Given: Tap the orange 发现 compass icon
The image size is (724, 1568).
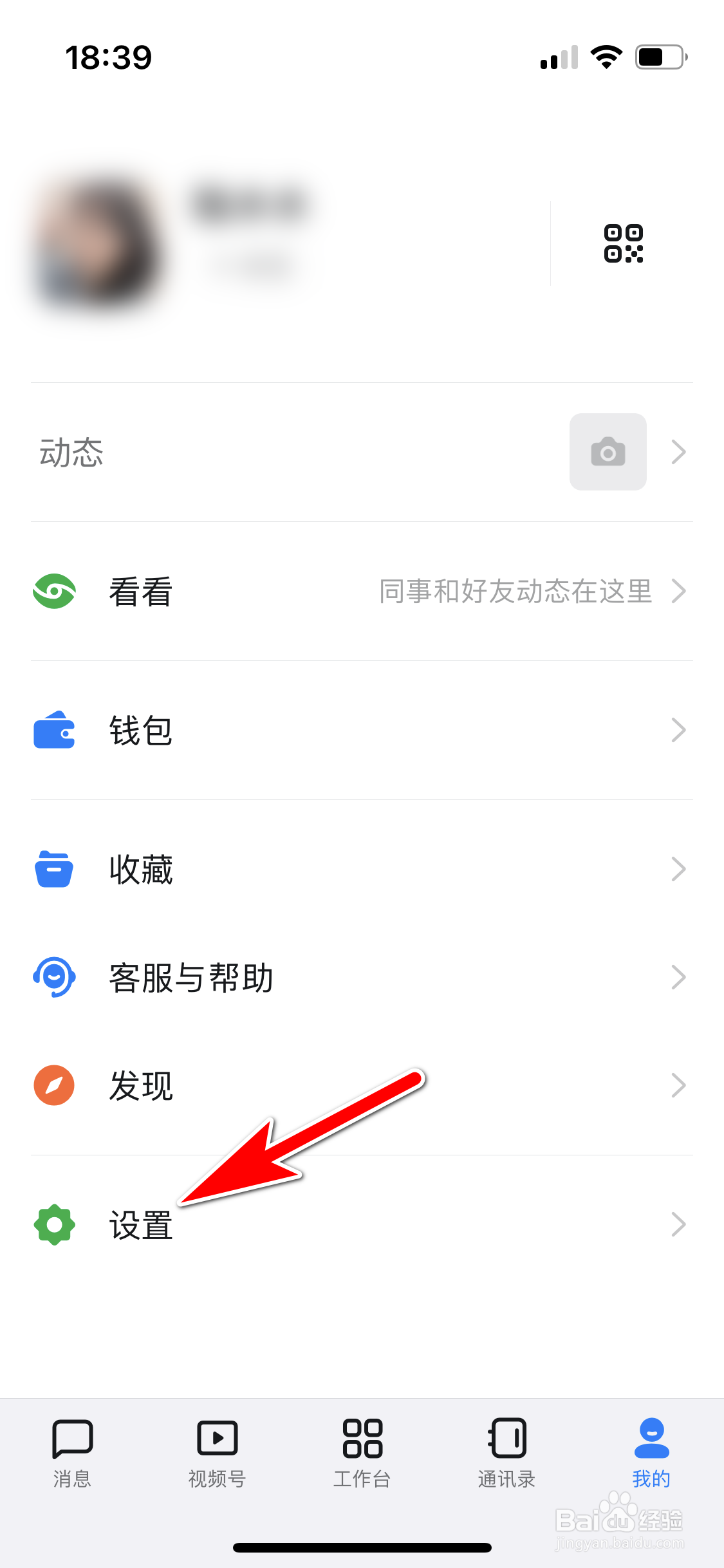Looking at the screenshot, I should [54, 1085].
